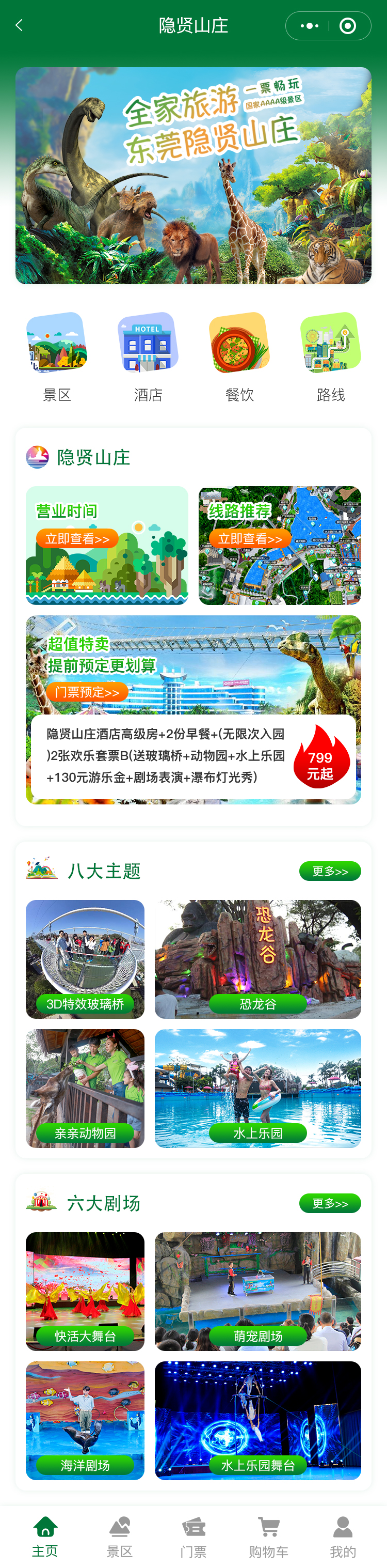Screen dimensions: 387x1568
Task: Tap 门票预定 on the special offer banner
Action: pos(87,692)
